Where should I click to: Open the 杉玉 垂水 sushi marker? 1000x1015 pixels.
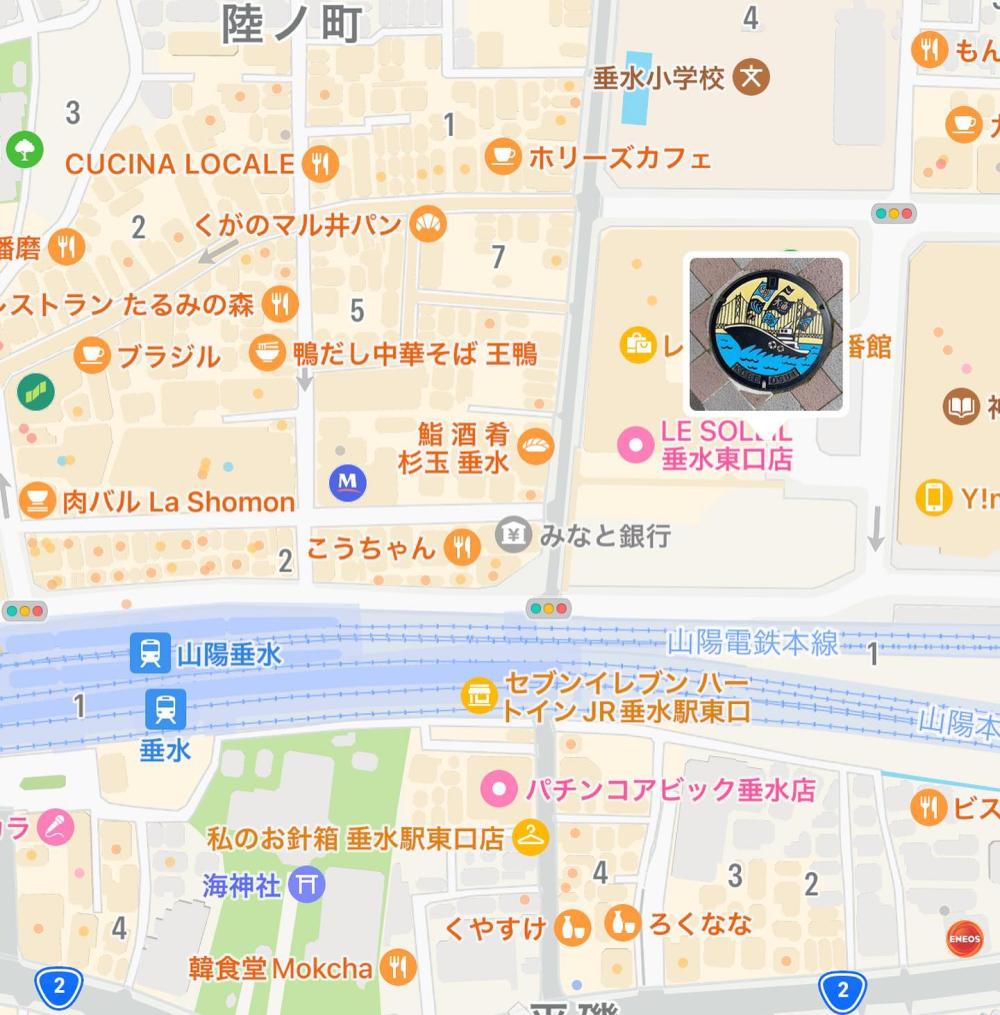[535, 447]
